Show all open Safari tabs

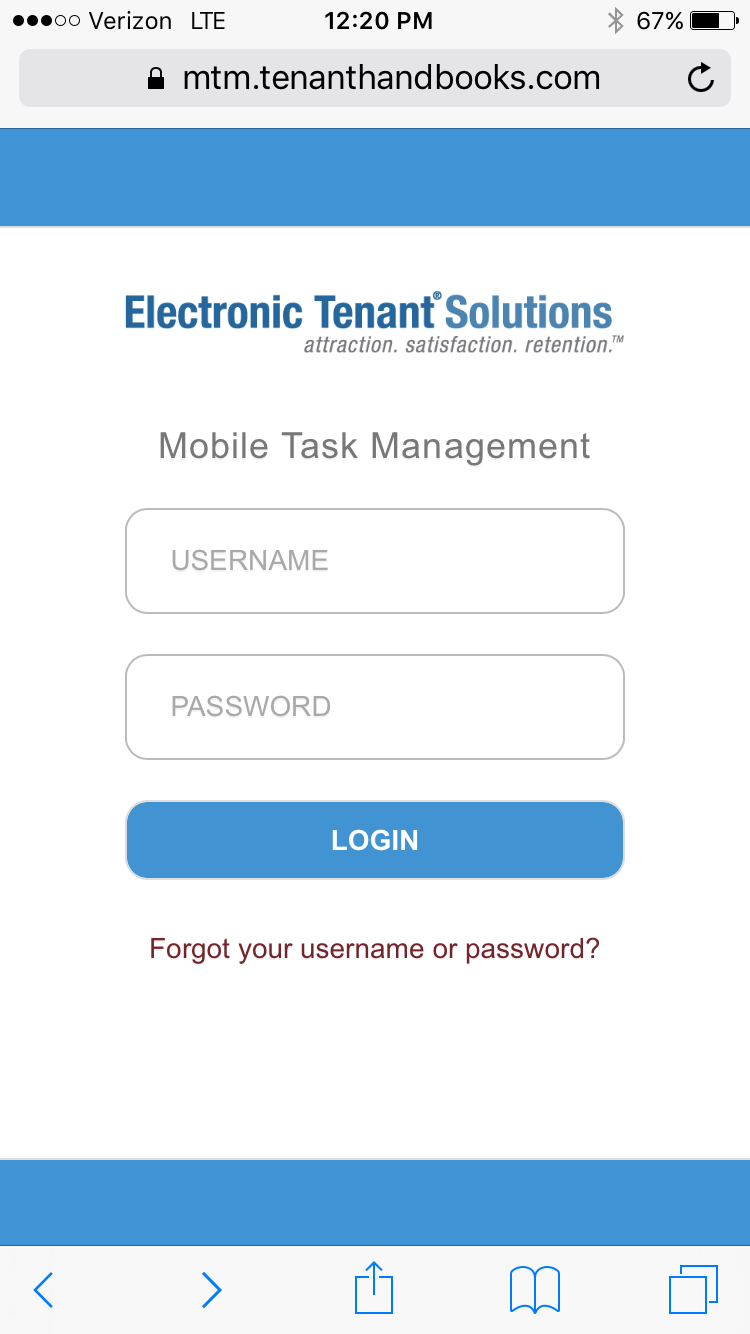point(693,1289)
